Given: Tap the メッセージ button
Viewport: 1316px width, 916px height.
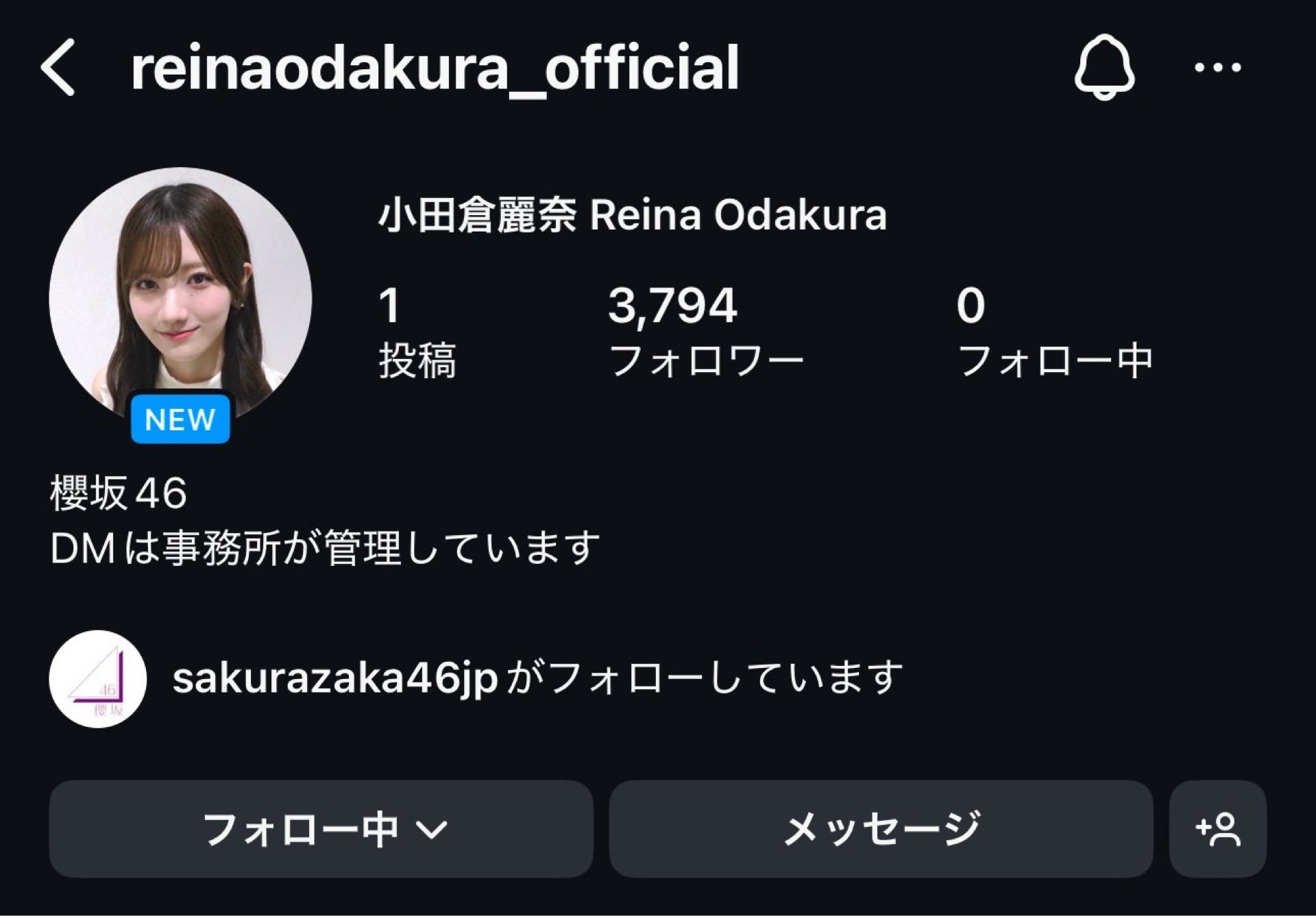Looking at the screenshot, I should click(x=881, y=829).
